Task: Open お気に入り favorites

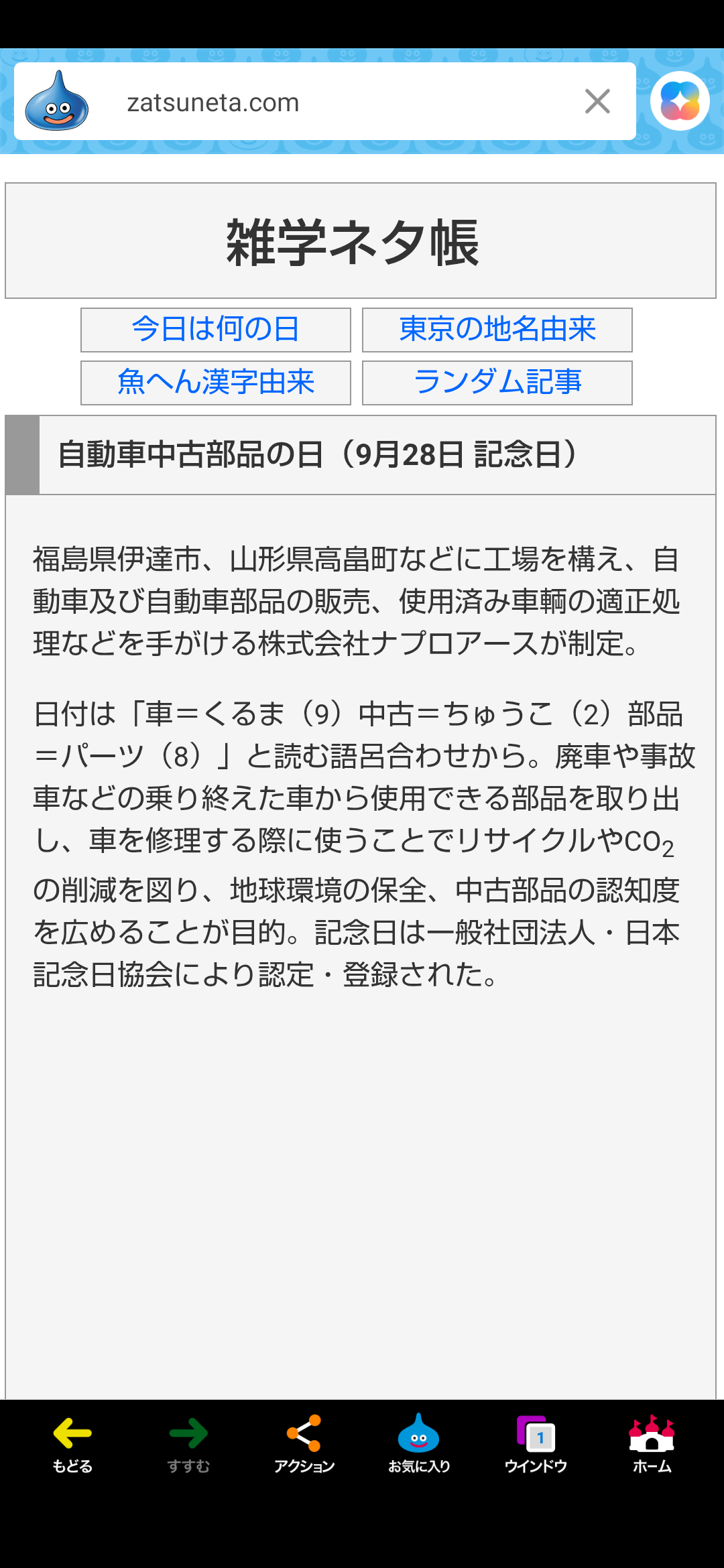Action: tap(419, 1443)
